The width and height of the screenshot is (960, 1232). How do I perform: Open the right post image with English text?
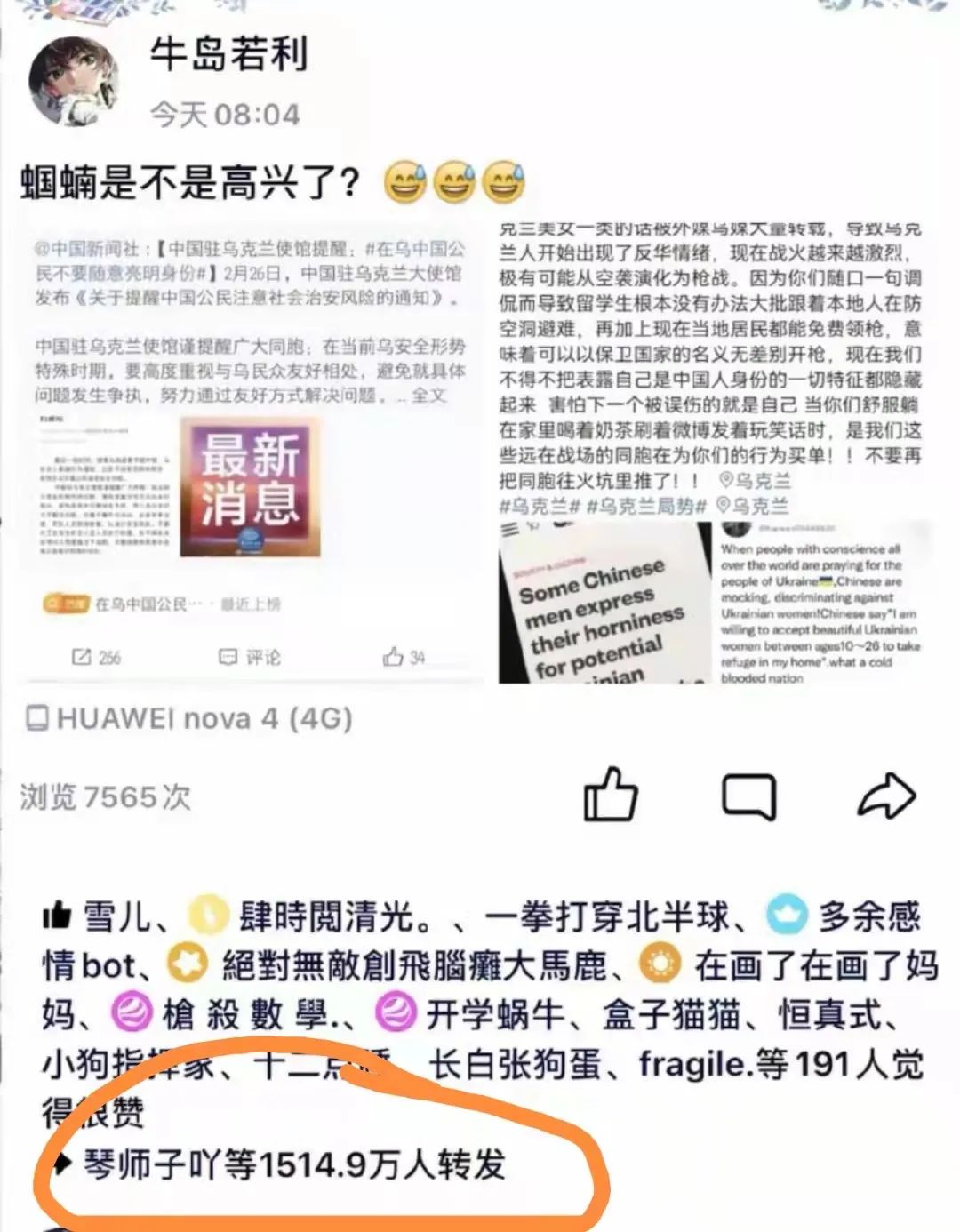(x=711, y=453)
